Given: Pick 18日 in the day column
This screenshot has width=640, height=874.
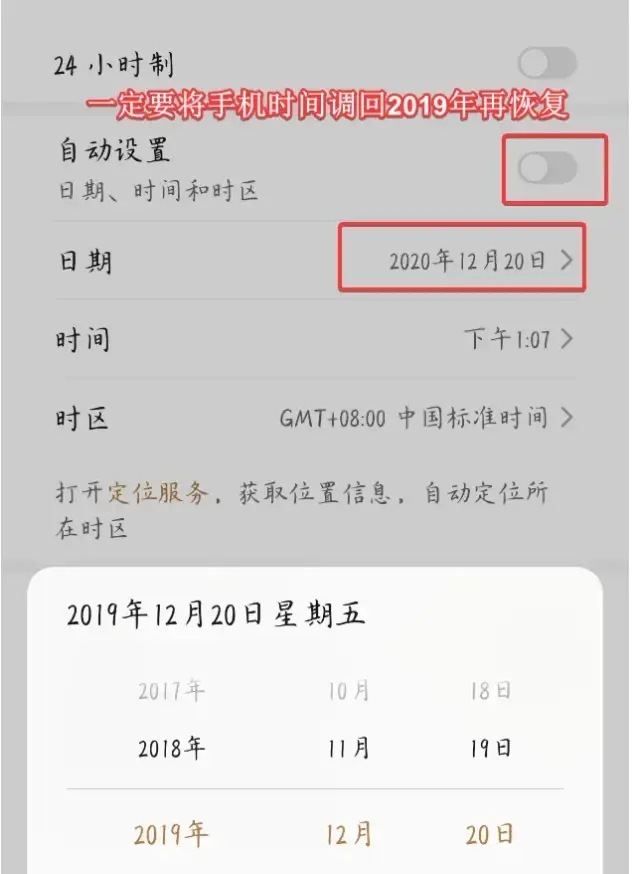Looking at the screenshot, I should point(489,691).
